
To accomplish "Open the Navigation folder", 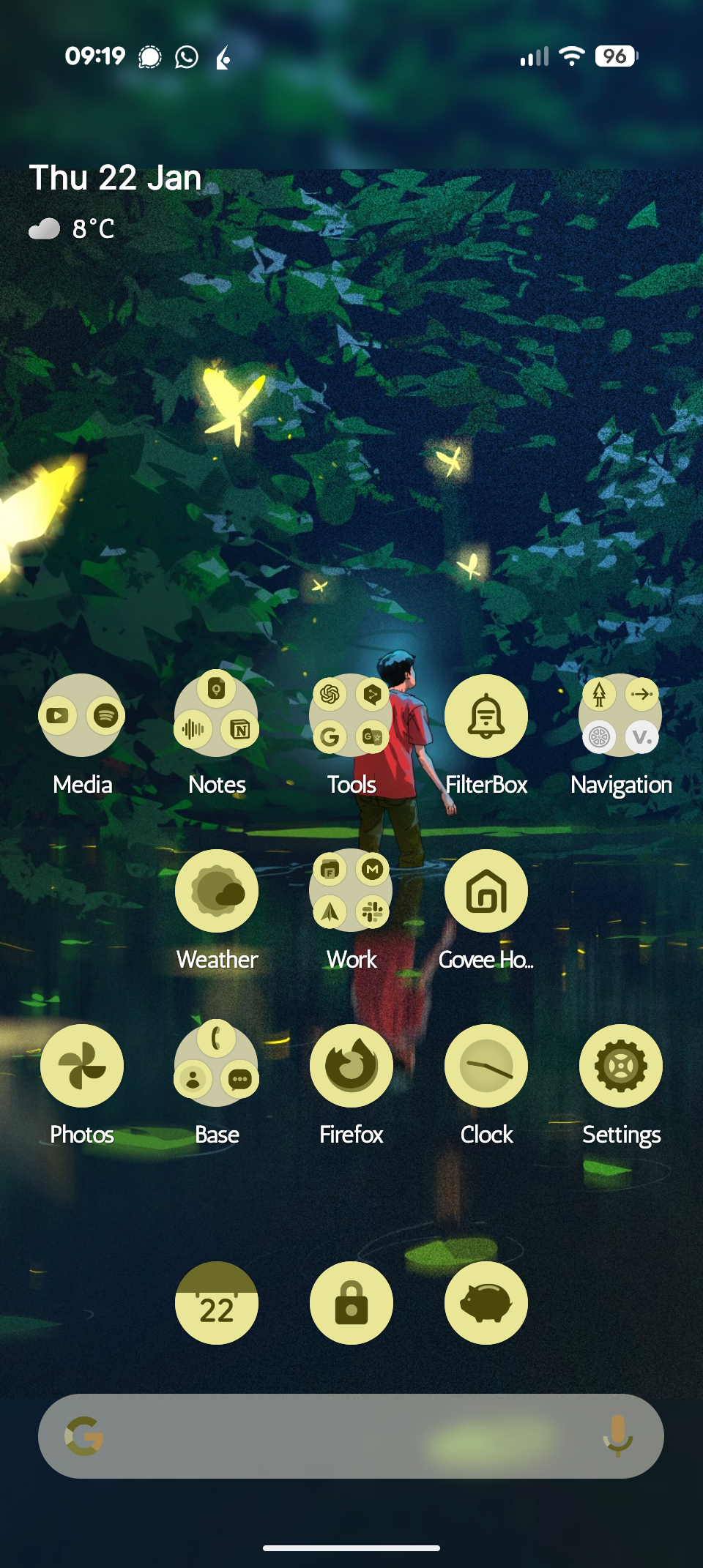I will click(620, 715).
